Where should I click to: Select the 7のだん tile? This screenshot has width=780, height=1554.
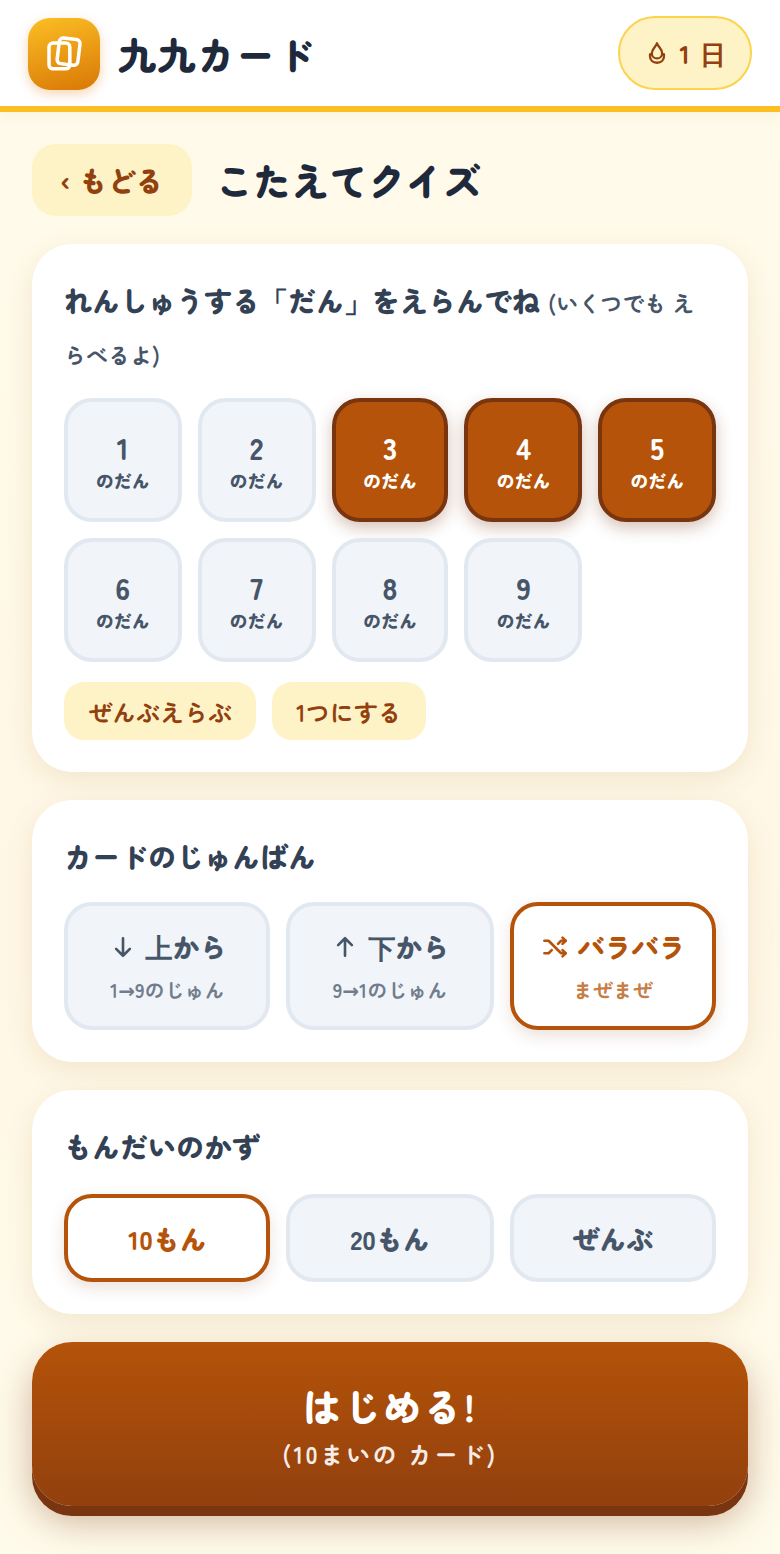(257, 600)
